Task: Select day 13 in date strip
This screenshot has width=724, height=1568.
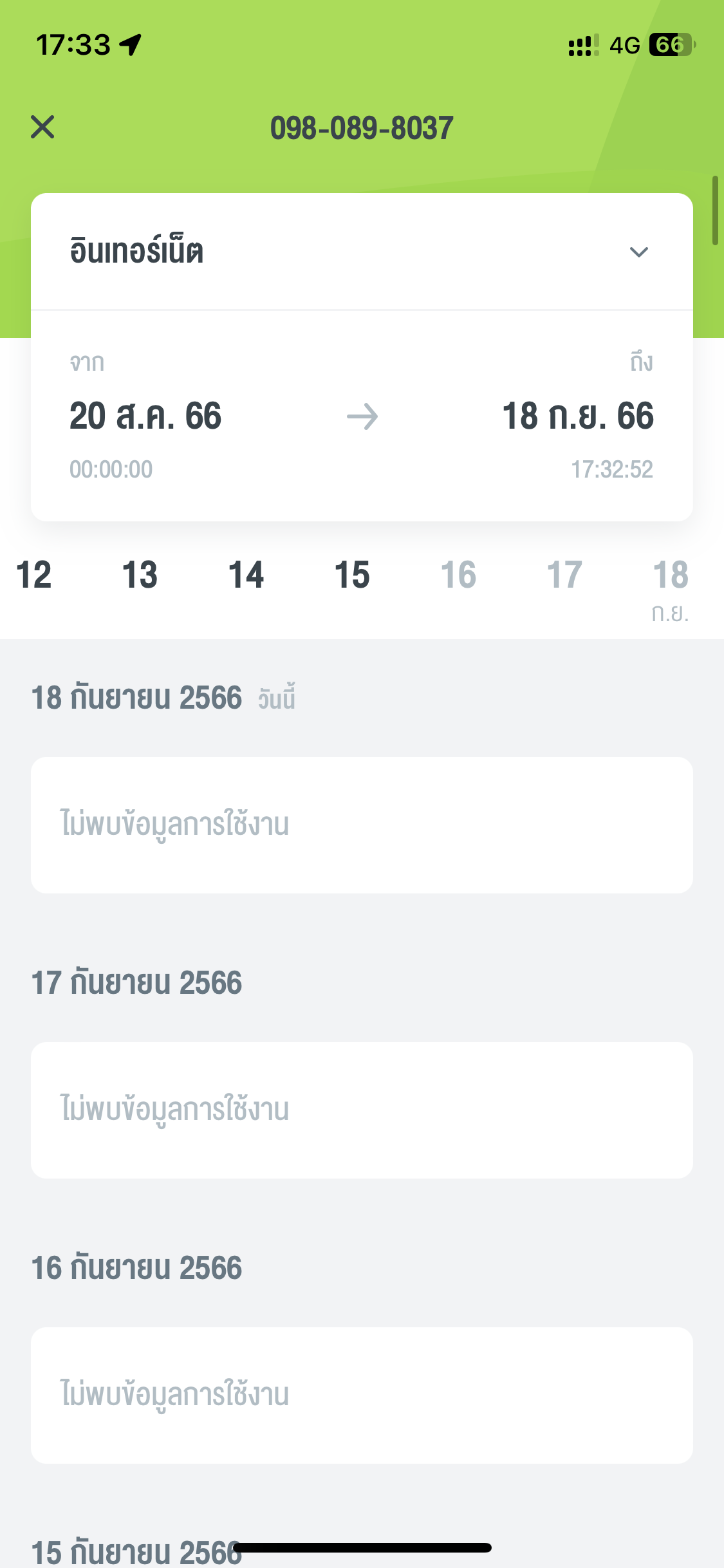Action: (140, 575)
